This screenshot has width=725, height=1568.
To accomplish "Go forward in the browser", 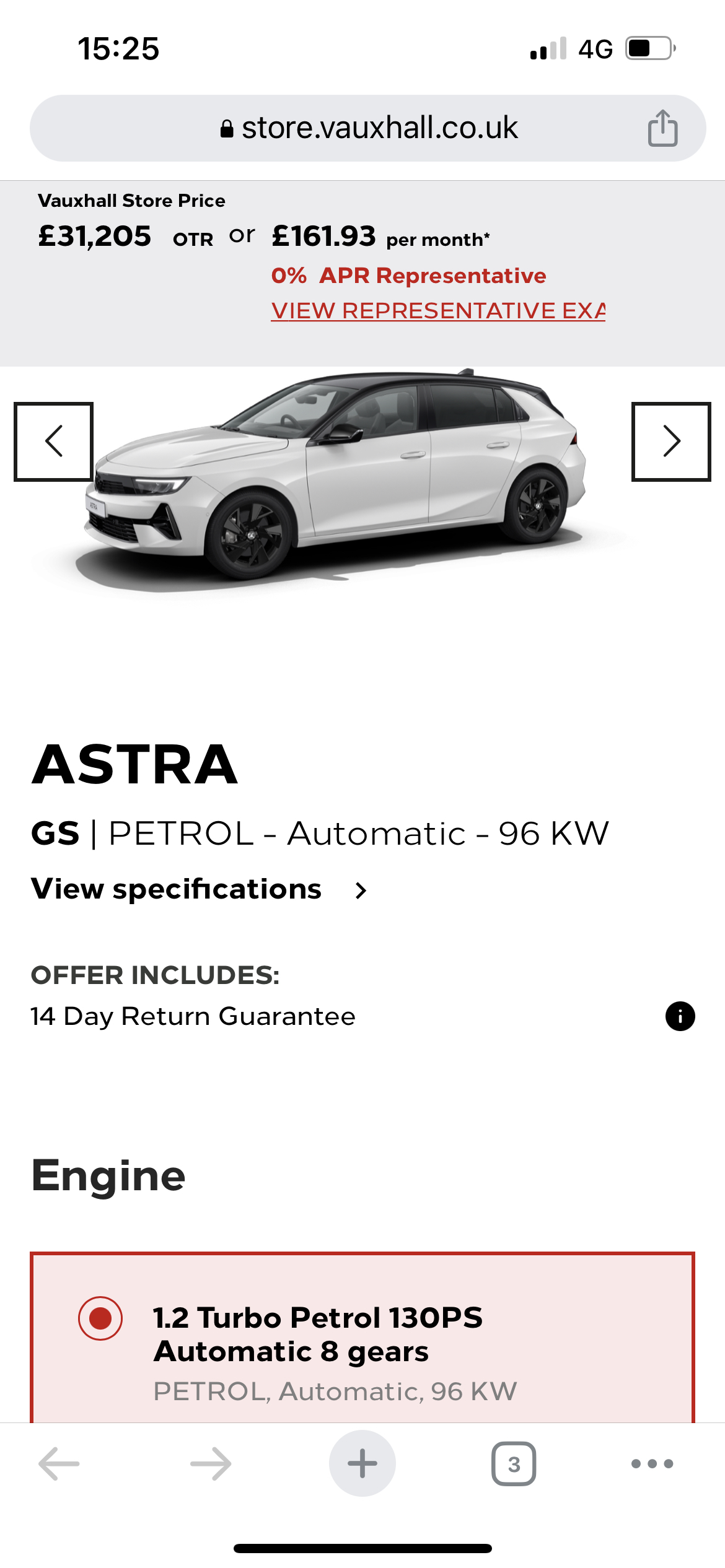I will pyautogui.click(x=211, y=1464).
